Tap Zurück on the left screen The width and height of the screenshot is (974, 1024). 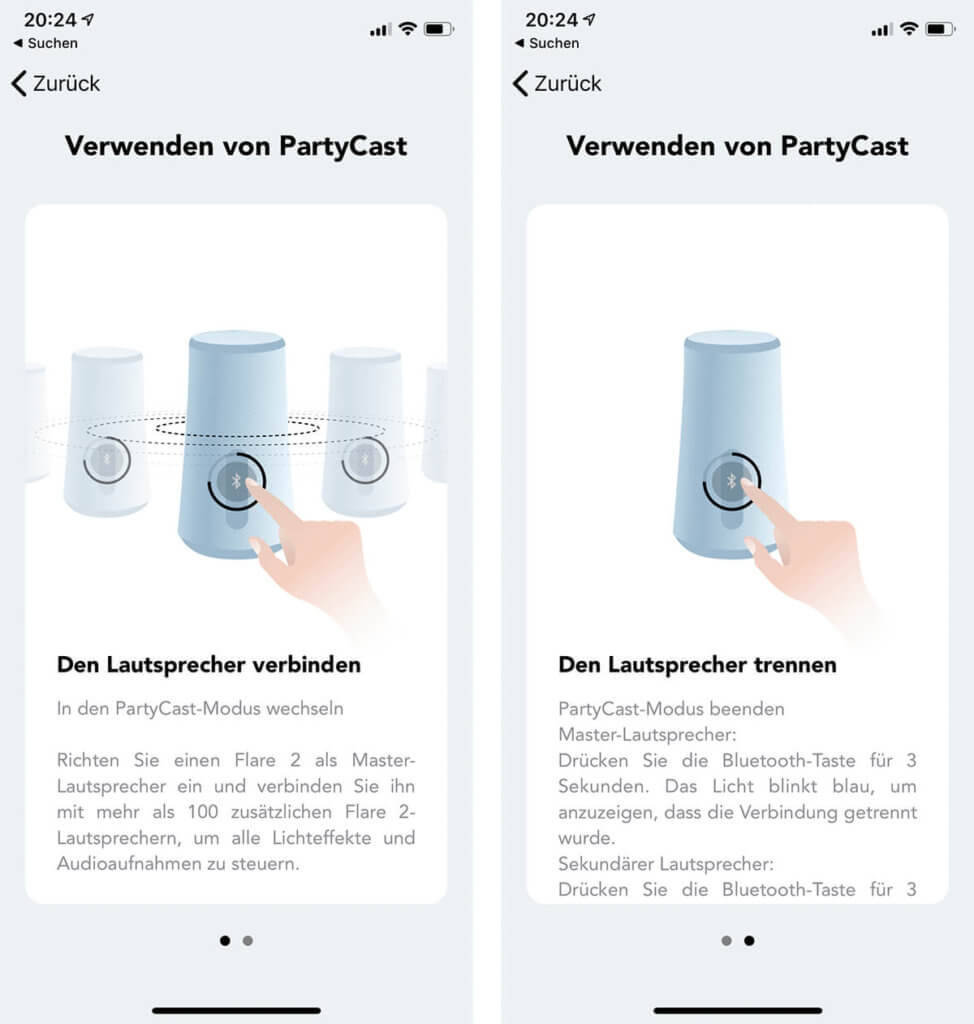coord(67,84)
